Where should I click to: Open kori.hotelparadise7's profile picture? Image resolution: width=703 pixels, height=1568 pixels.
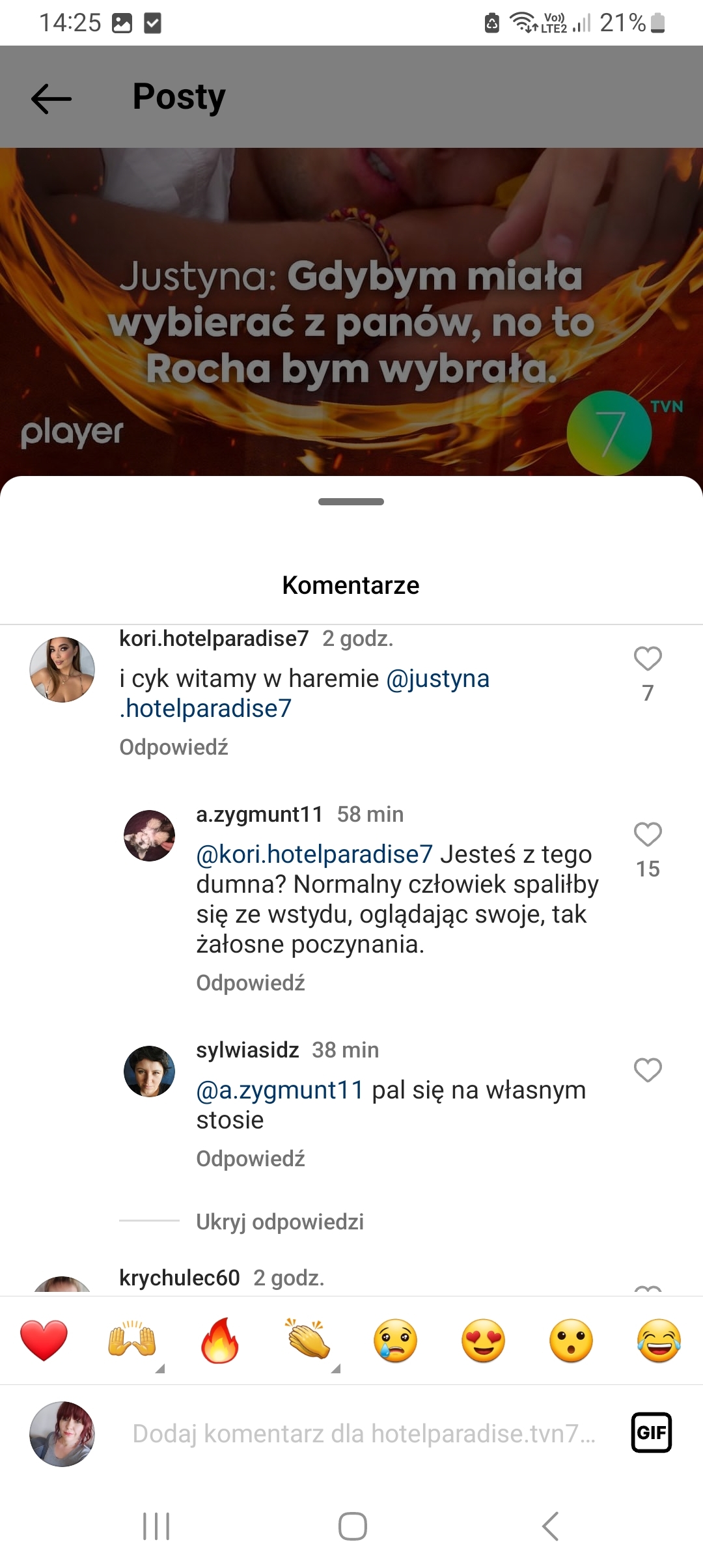pyautogui.click(x=62, y=669)
